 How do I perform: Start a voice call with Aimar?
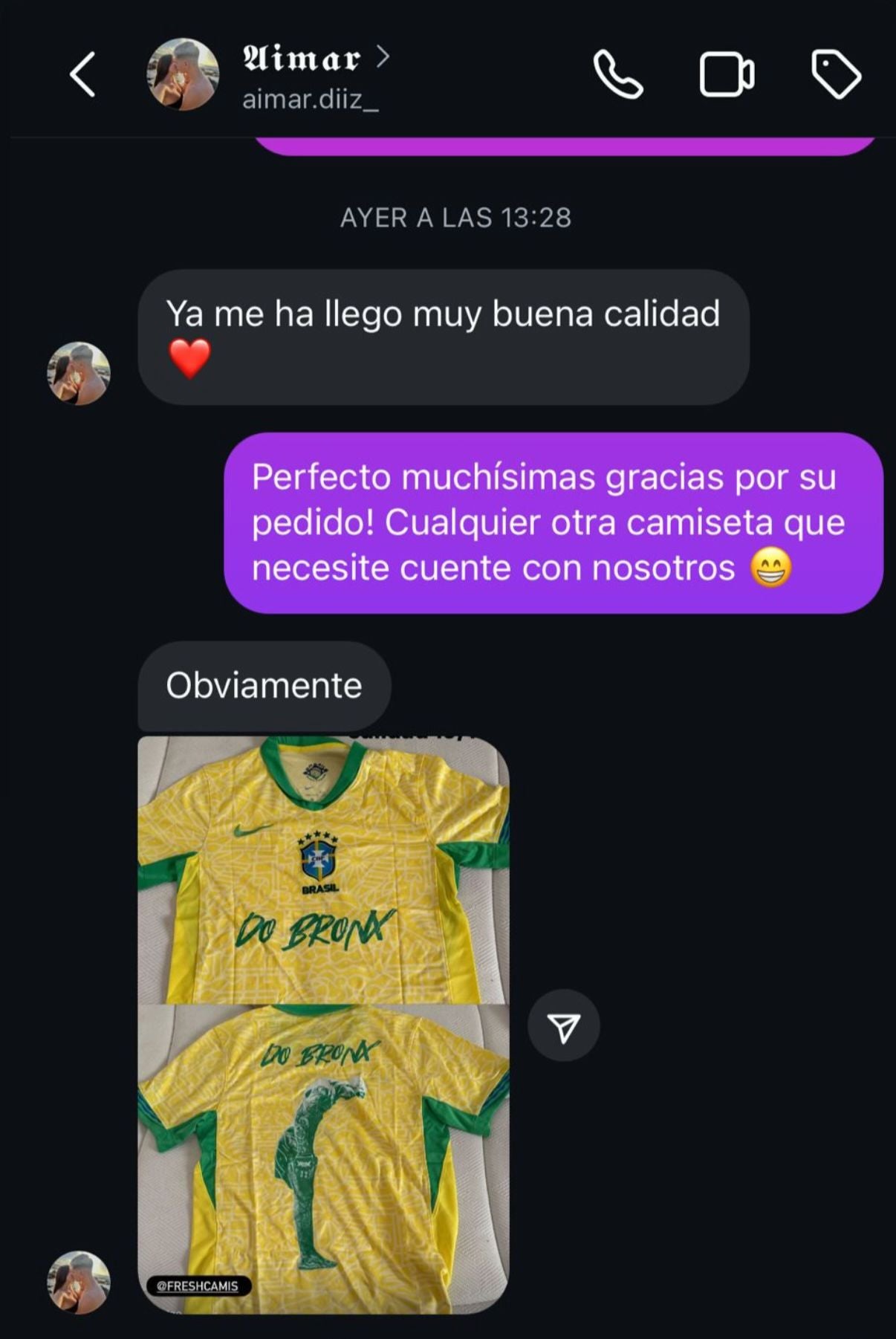click(617, 74)
